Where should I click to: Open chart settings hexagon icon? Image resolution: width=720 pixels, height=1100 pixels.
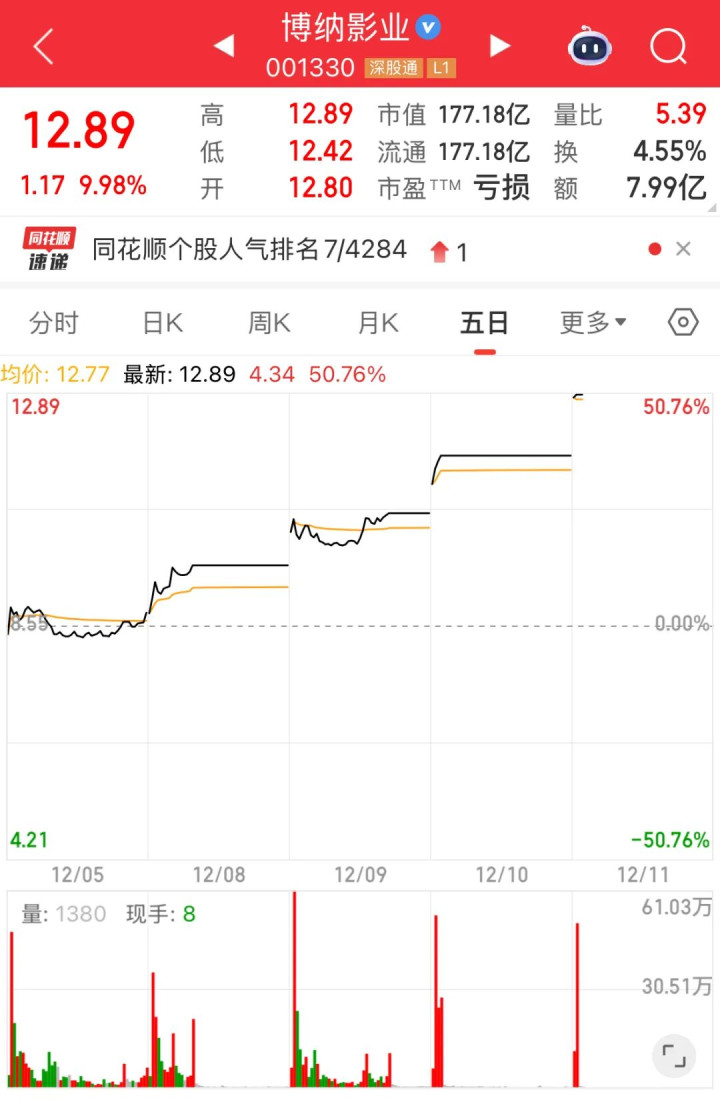(x=683, y=322)
